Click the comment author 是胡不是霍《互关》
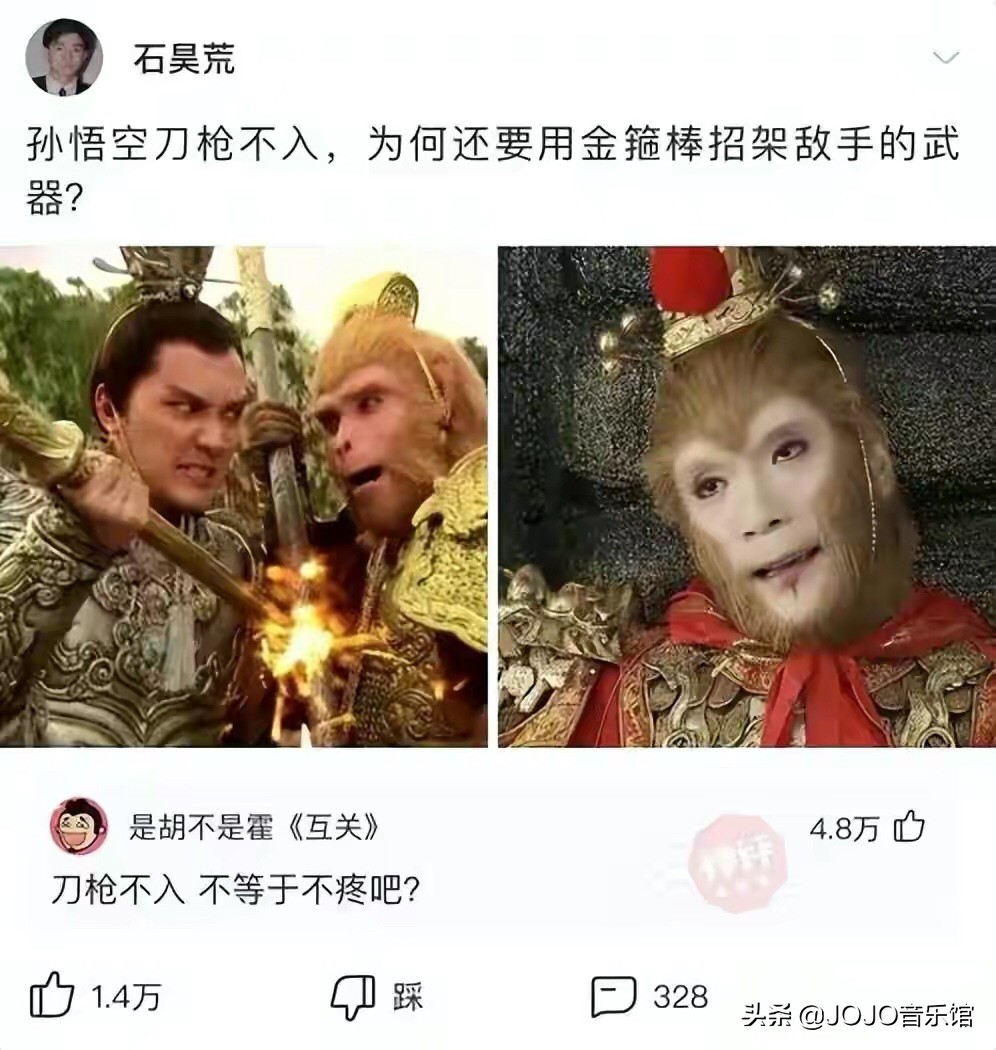The width and height of the screenshot is (996, 1050). click(249, 827)
